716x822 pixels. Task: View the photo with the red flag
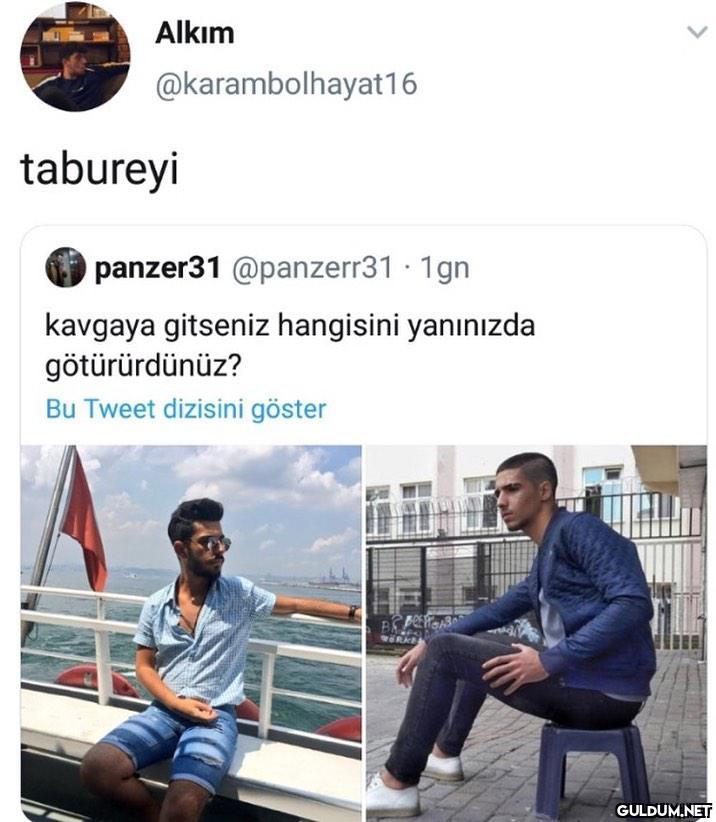[x=191, y=632]
